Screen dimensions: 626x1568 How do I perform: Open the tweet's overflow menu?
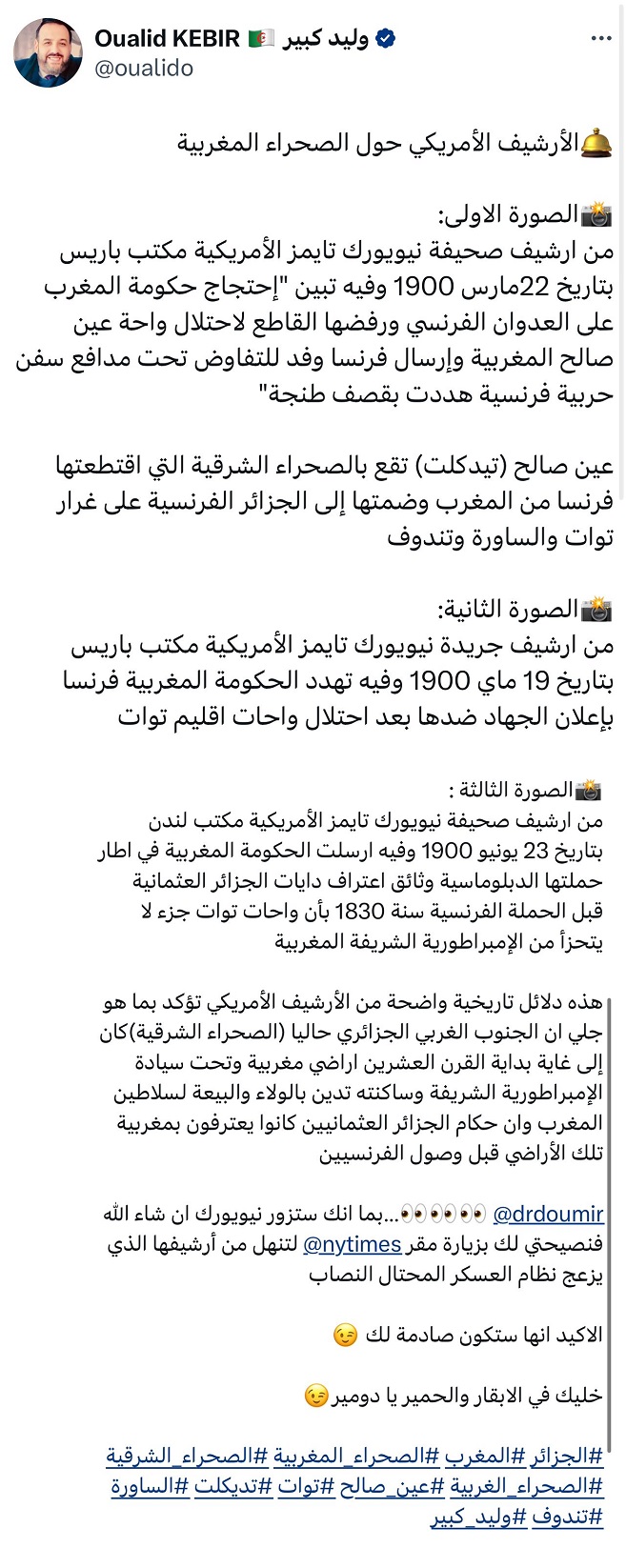click(x=600, y=39)
